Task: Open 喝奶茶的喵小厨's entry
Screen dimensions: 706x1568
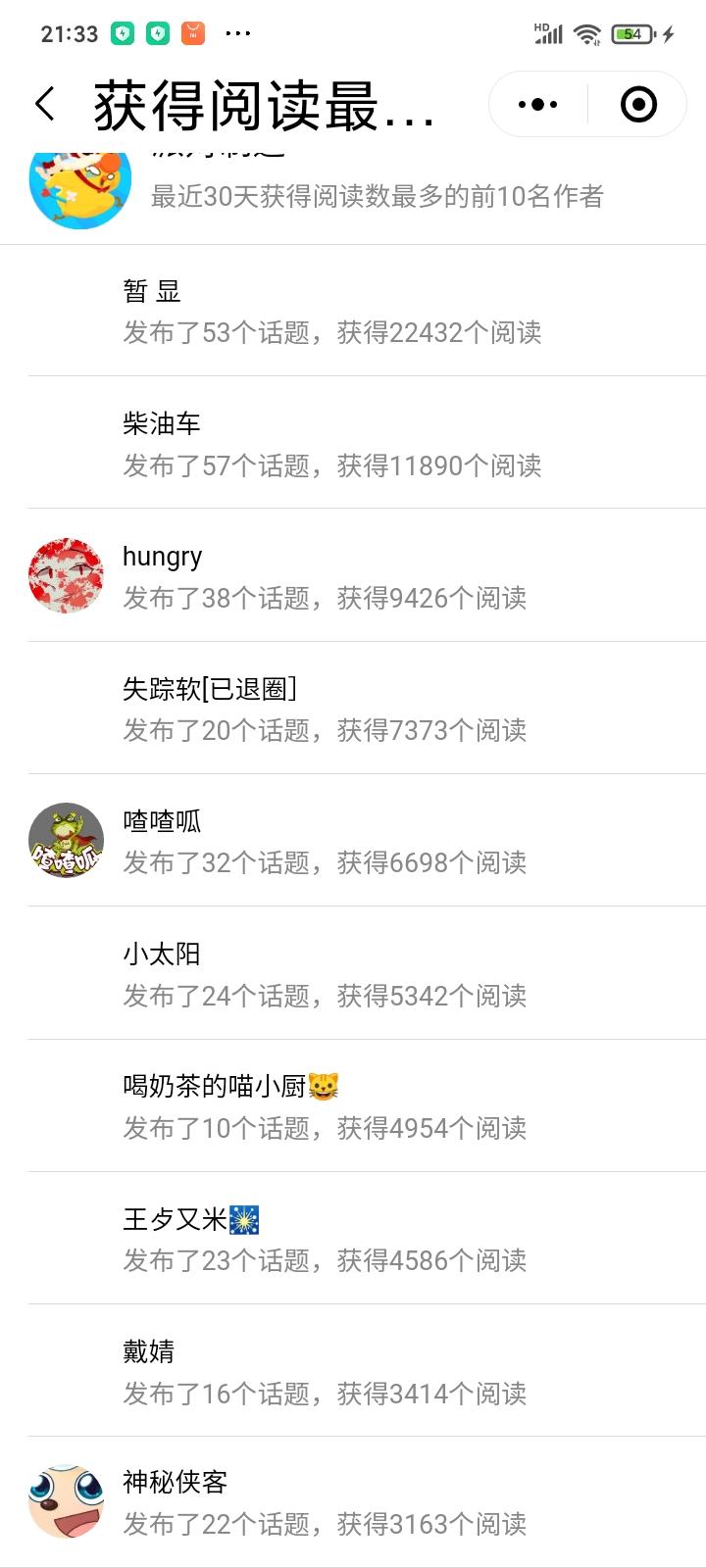Action: (353, 1106)
